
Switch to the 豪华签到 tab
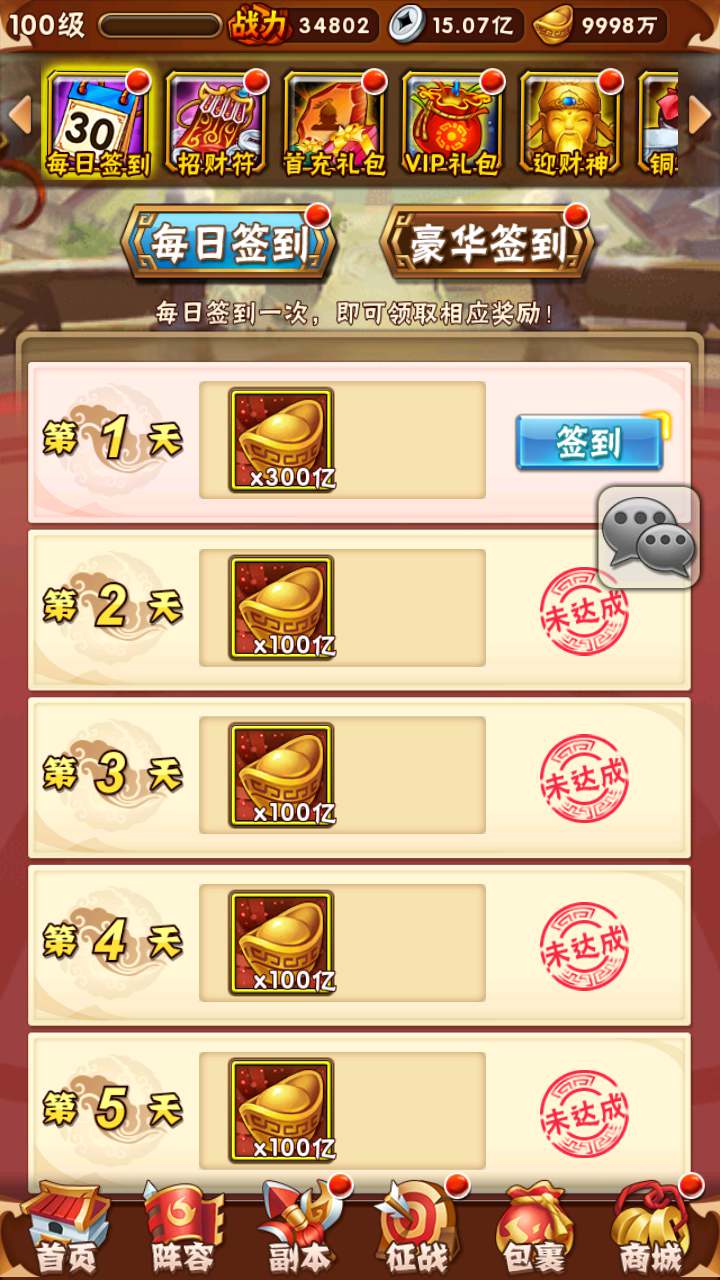pos(488,244)
